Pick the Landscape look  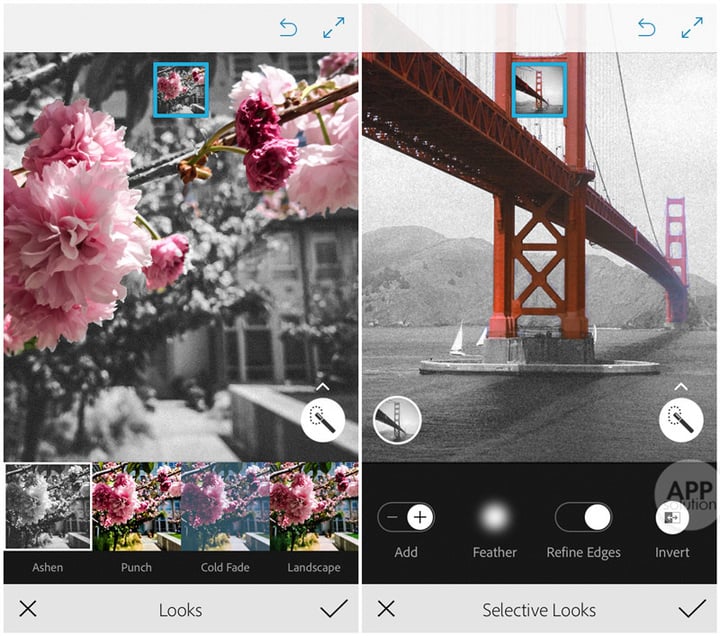coord(313,506)
